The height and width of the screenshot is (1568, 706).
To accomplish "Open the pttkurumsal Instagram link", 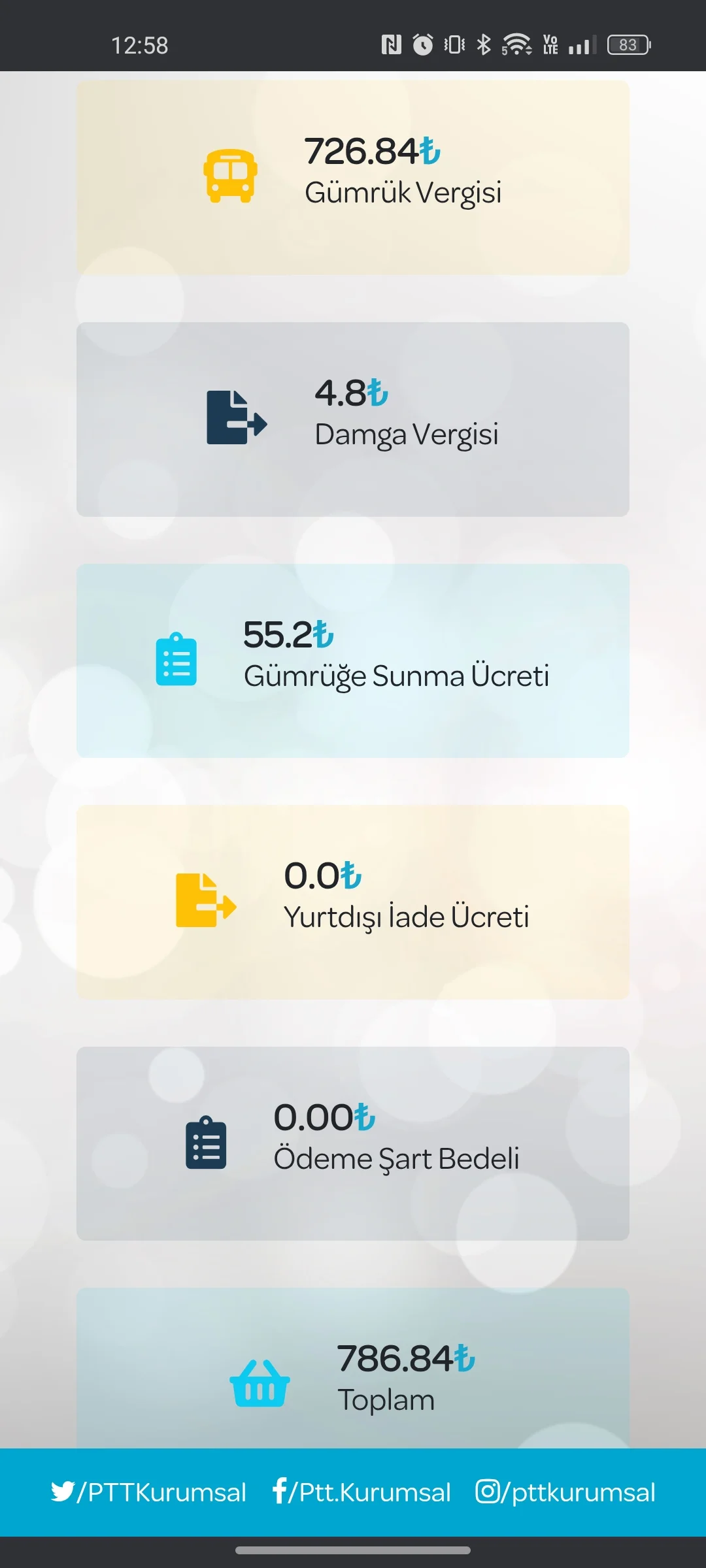I will (x=565, y=1492).
